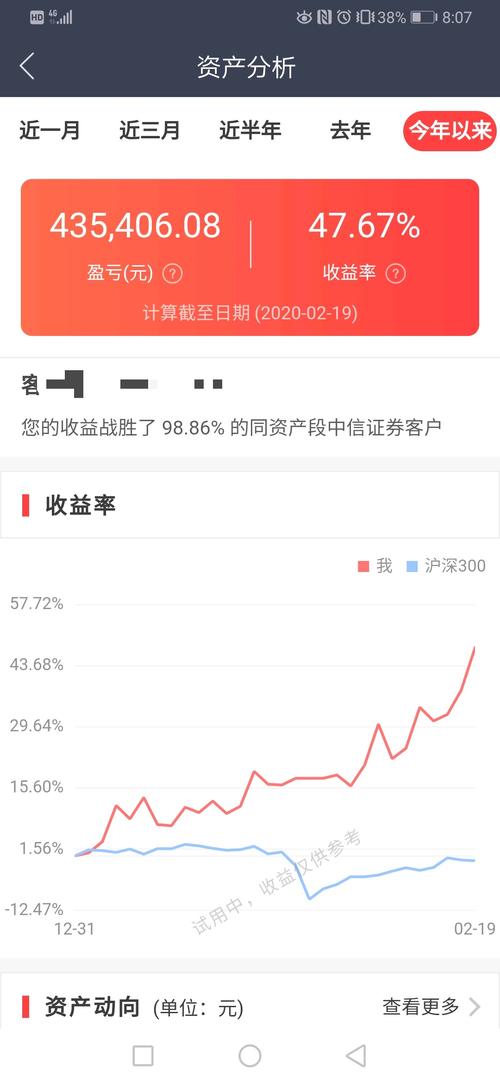The height and width of the screenshot is (1083, 500).
Task: Tap the system home button
Action: 249,1055
